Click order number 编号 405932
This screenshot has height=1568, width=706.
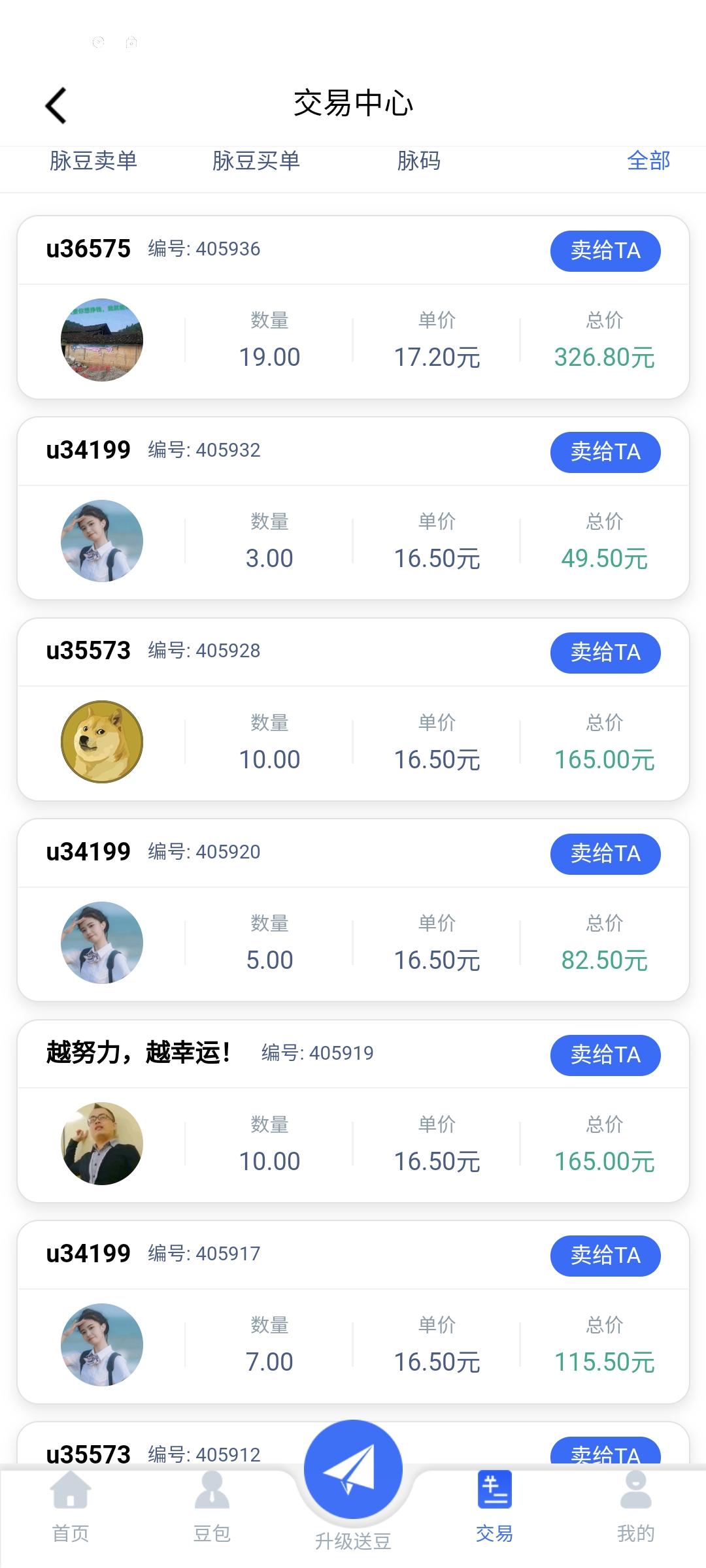coord(204,450)
